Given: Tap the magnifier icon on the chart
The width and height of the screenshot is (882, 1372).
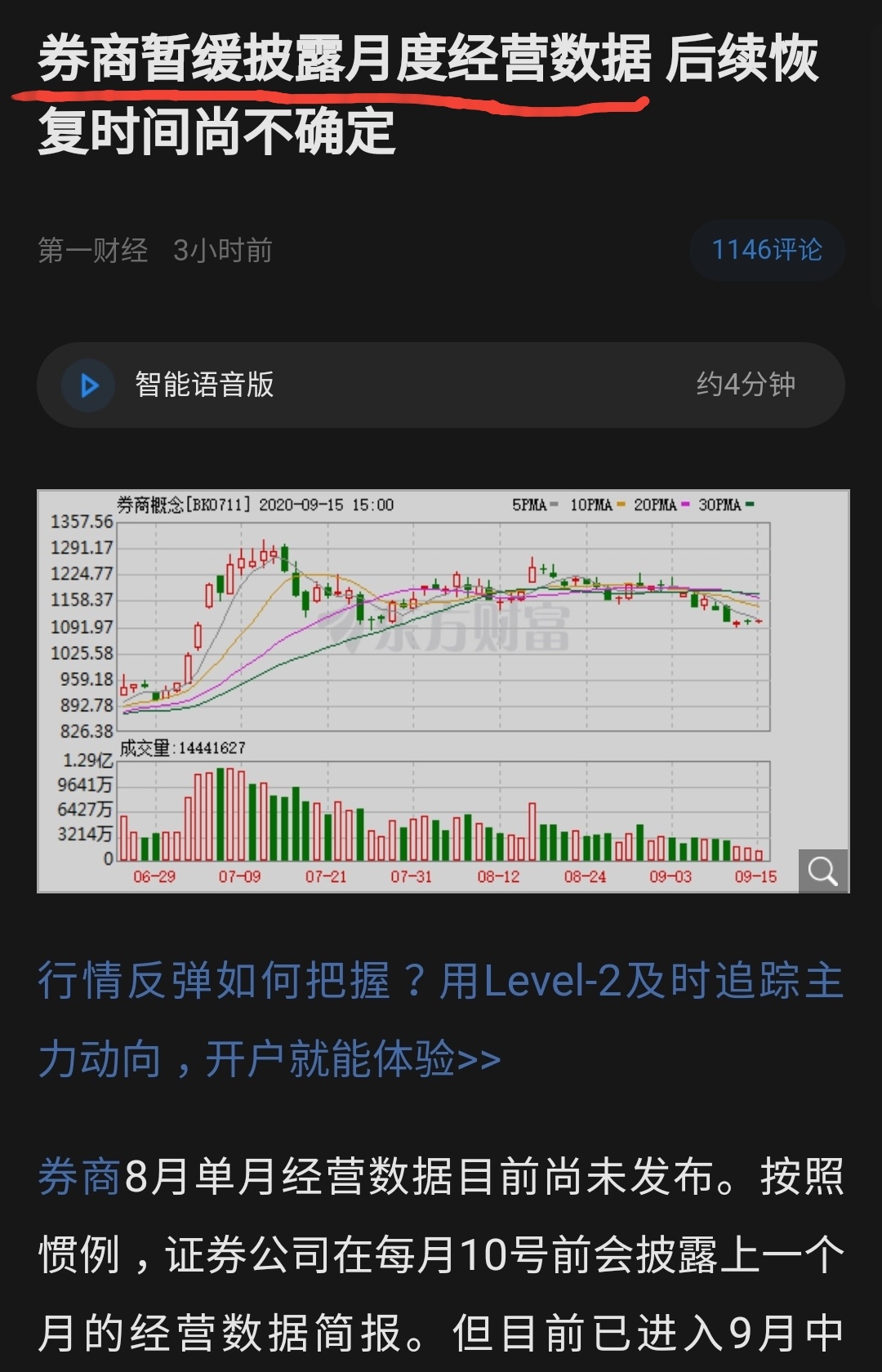Looking at the screenshot, I should pos(822,871).
